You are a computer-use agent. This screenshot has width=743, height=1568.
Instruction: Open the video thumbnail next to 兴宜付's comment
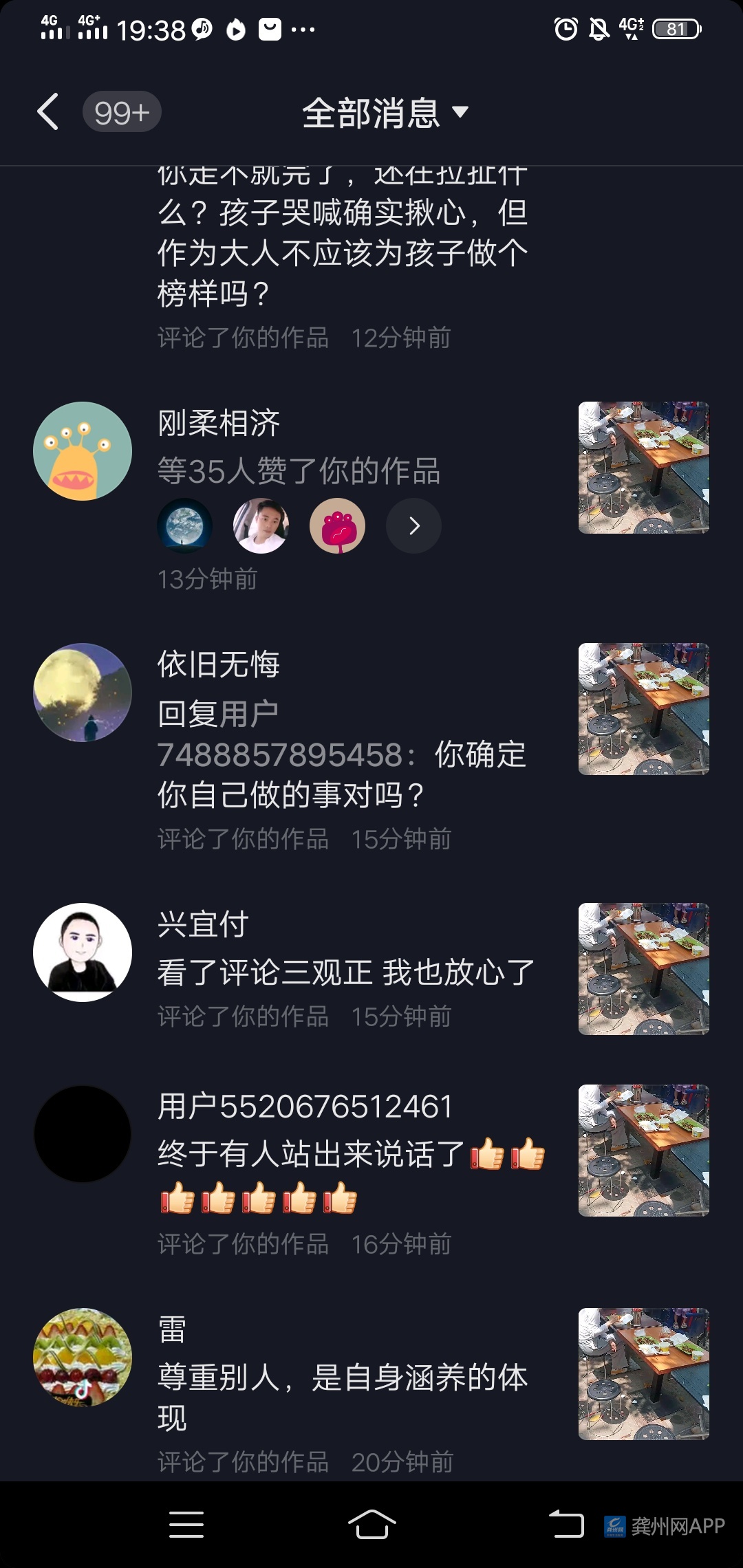tap(643, 968)
